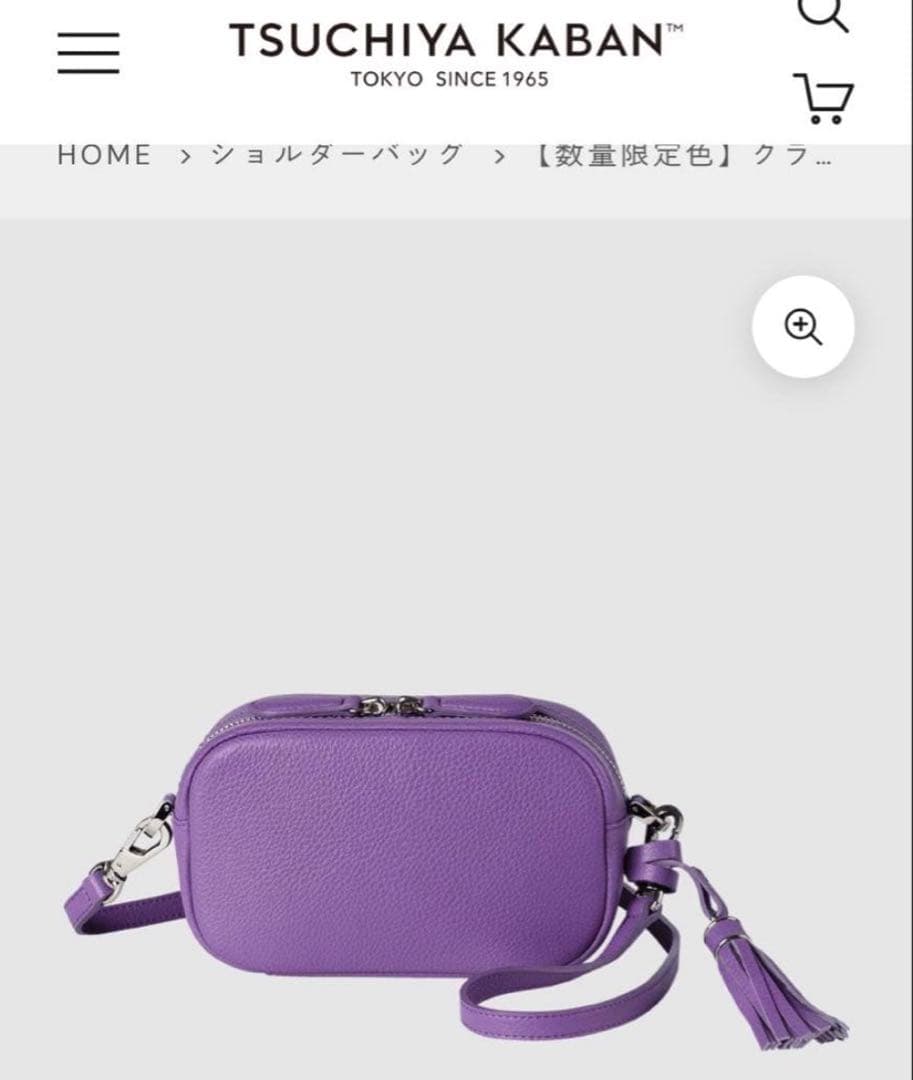
Task: Click the chevron after HOME breadcrumb
Action: point(181,154)
